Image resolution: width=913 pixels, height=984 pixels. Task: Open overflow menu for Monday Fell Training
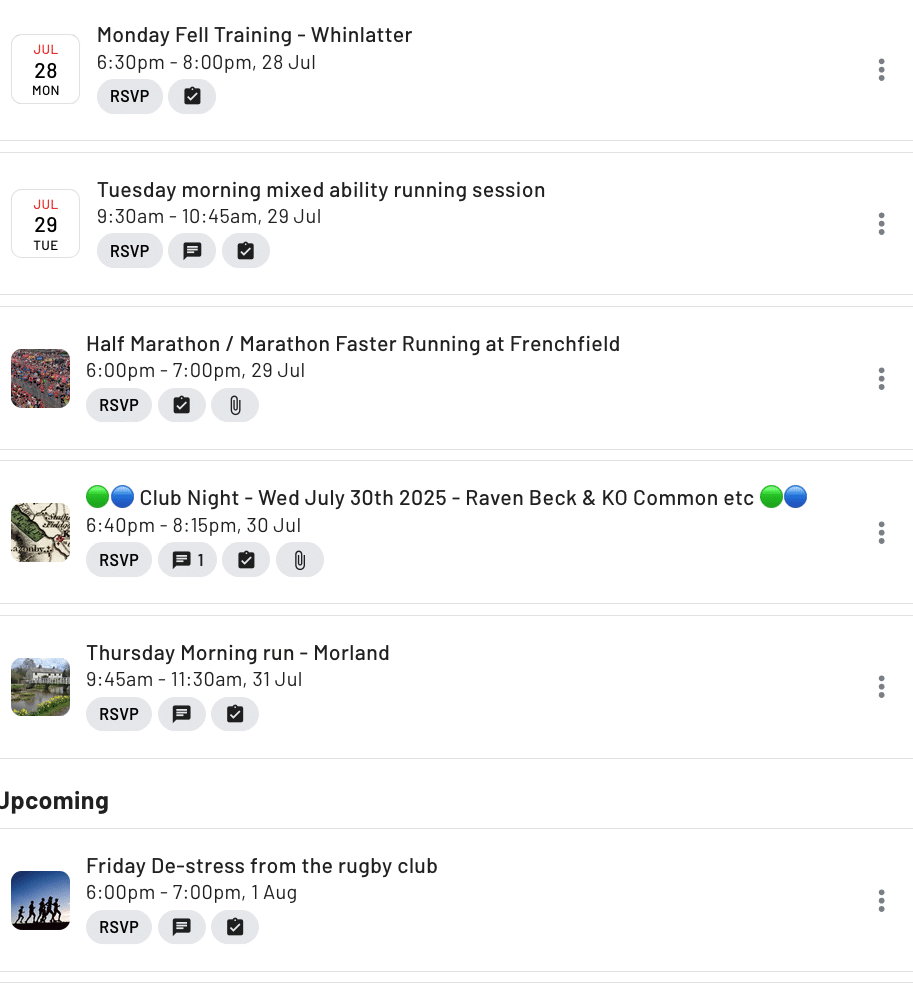click(881, 70)
